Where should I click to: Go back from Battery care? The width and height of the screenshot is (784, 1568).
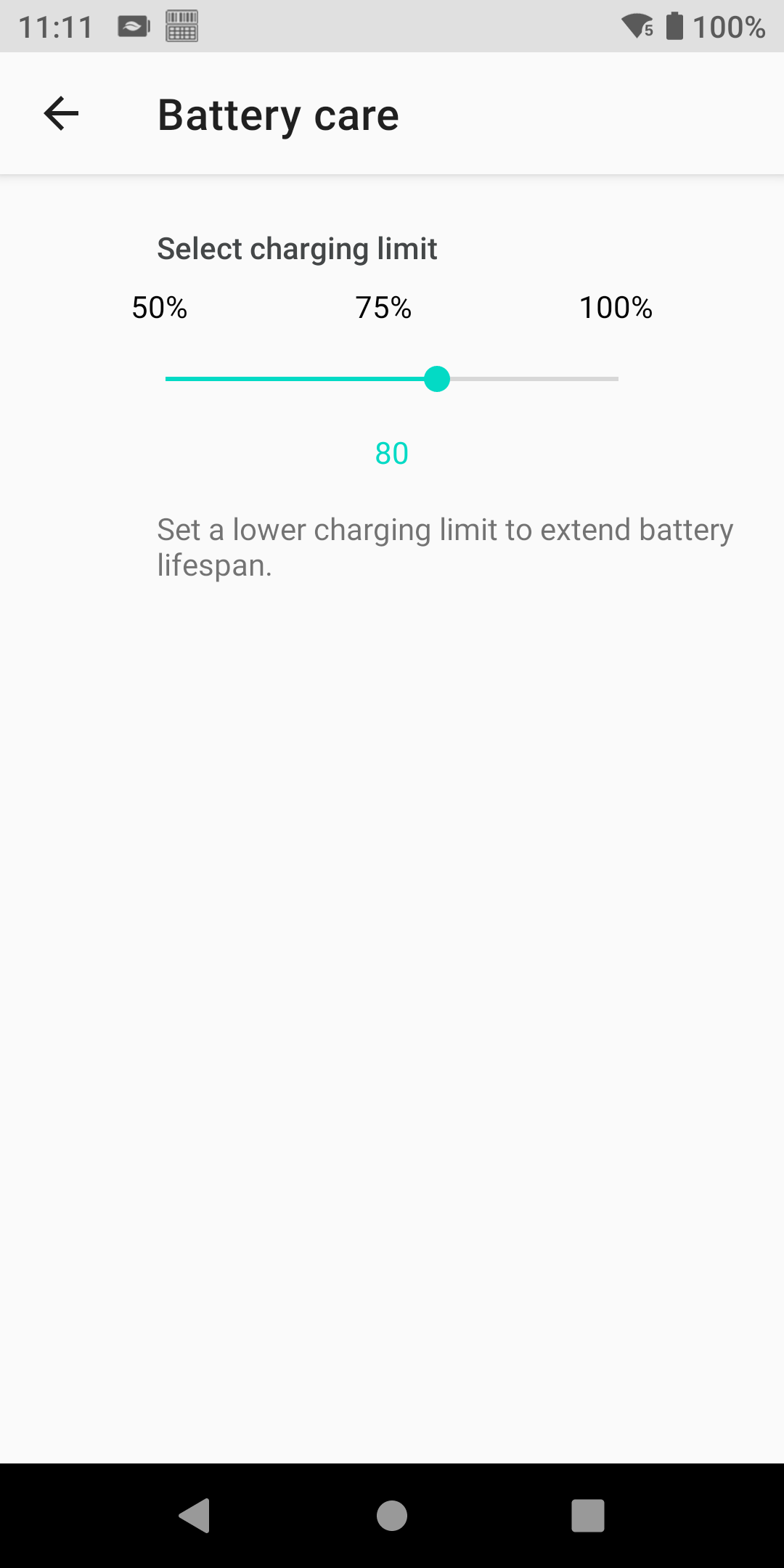pos(61,114)
